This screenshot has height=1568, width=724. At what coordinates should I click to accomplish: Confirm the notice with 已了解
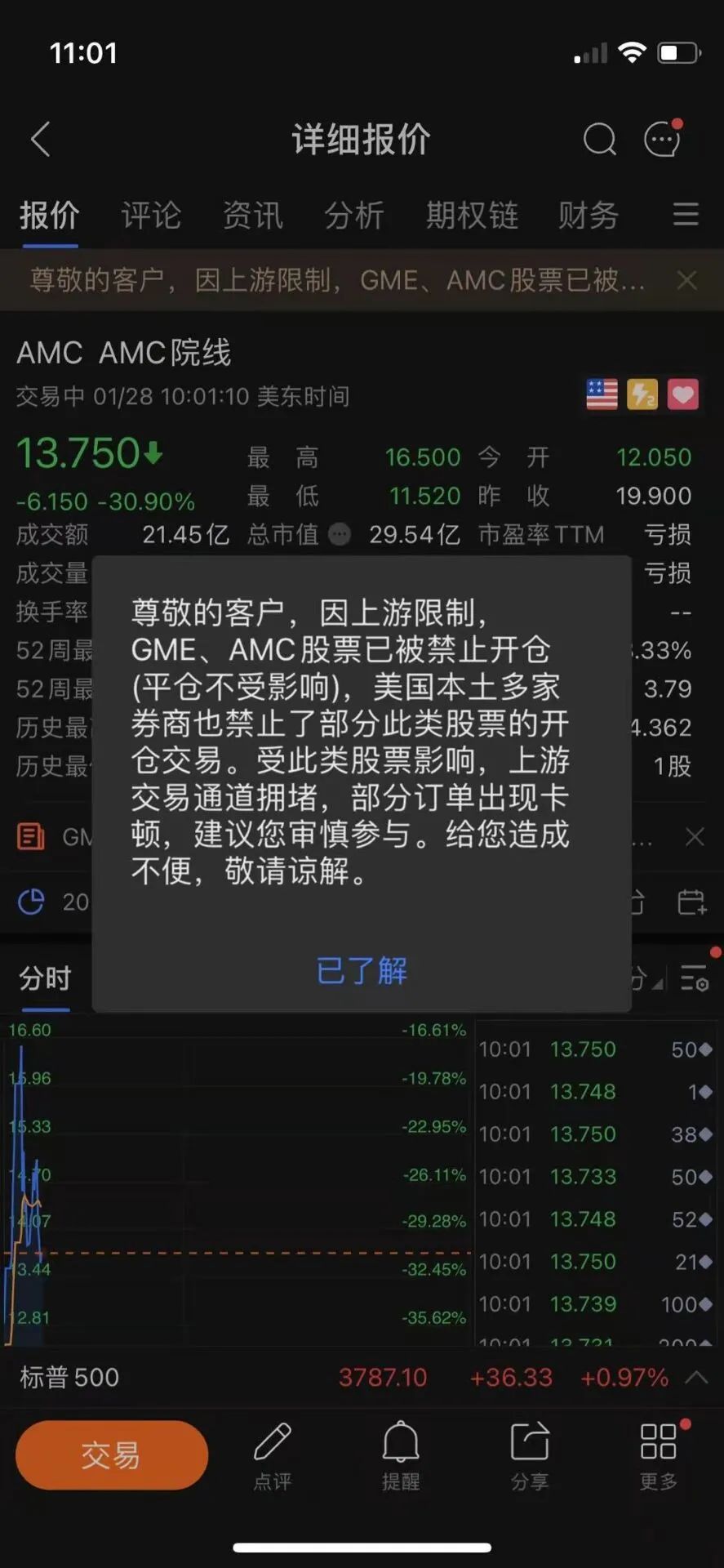pos(362,970)
